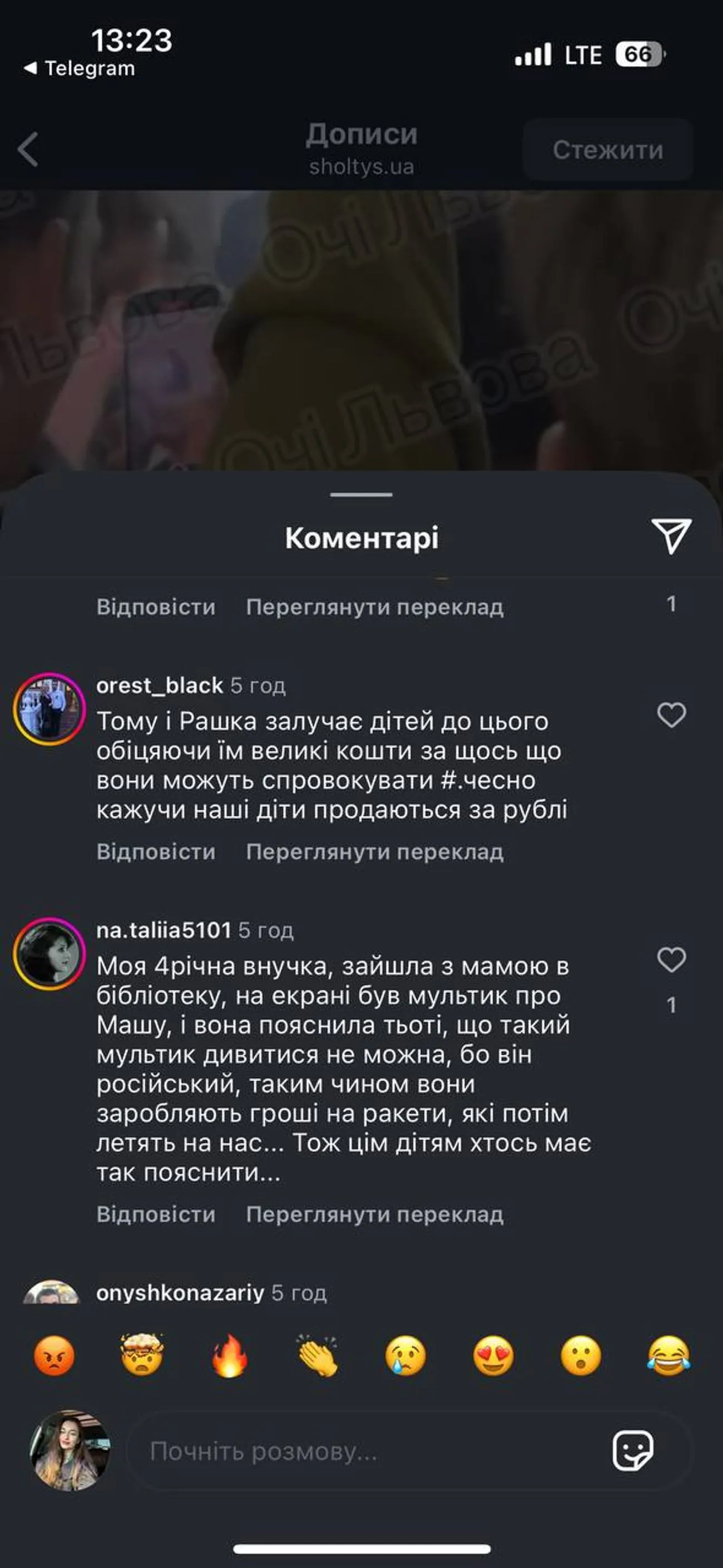Follow sholtys.ua with Стежити button
This screenshot has width=723, height=1568.
tap(607, 150)
